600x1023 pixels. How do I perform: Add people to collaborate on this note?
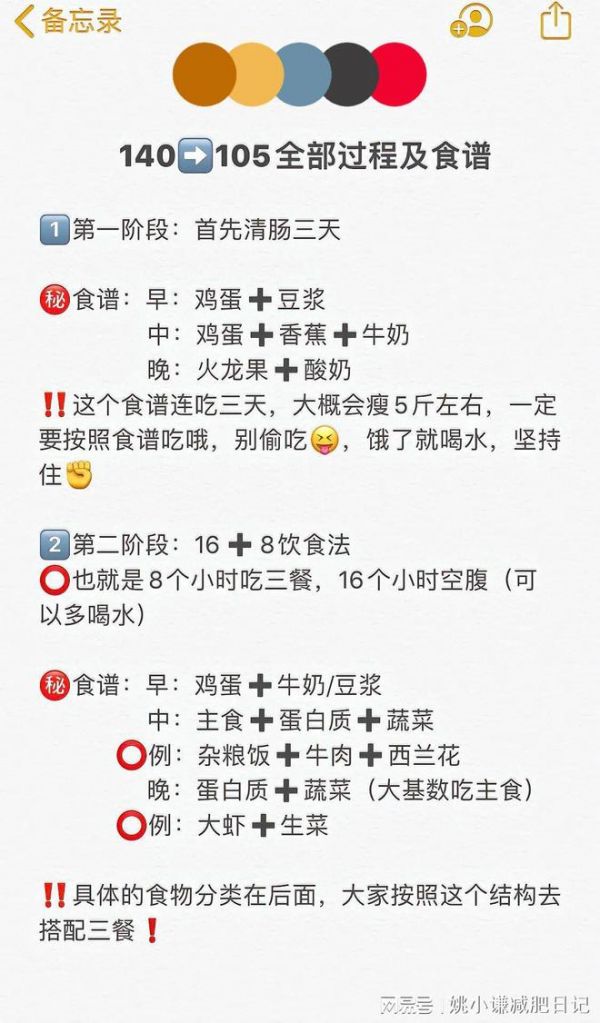[x=472, y=21]
